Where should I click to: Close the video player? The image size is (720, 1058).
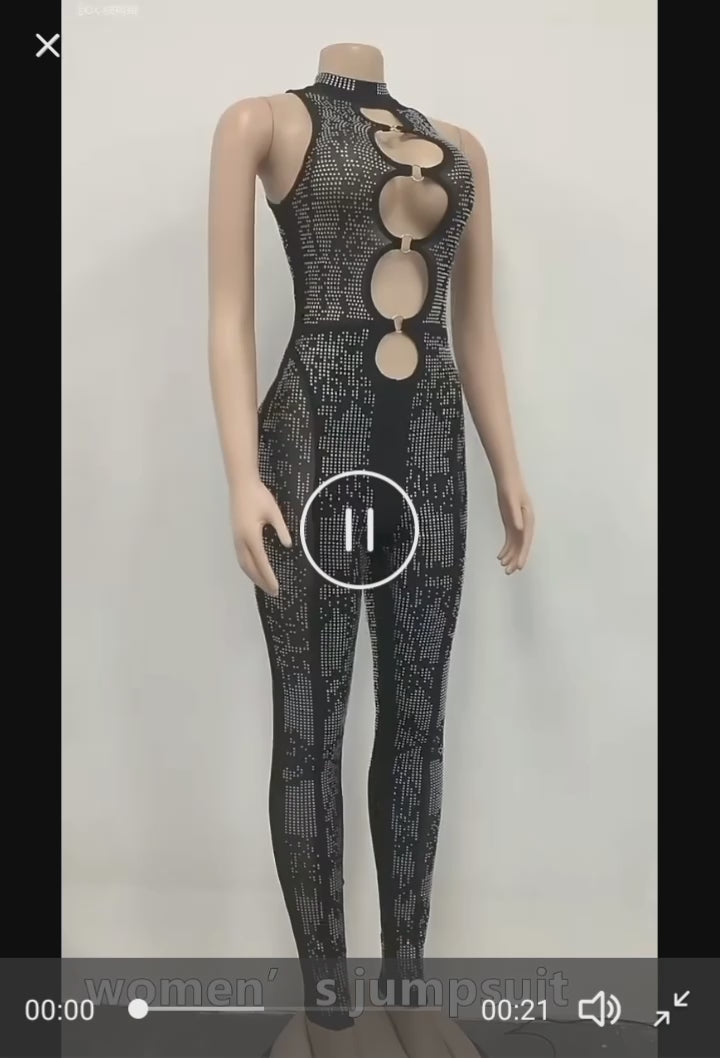coord(47,45)
